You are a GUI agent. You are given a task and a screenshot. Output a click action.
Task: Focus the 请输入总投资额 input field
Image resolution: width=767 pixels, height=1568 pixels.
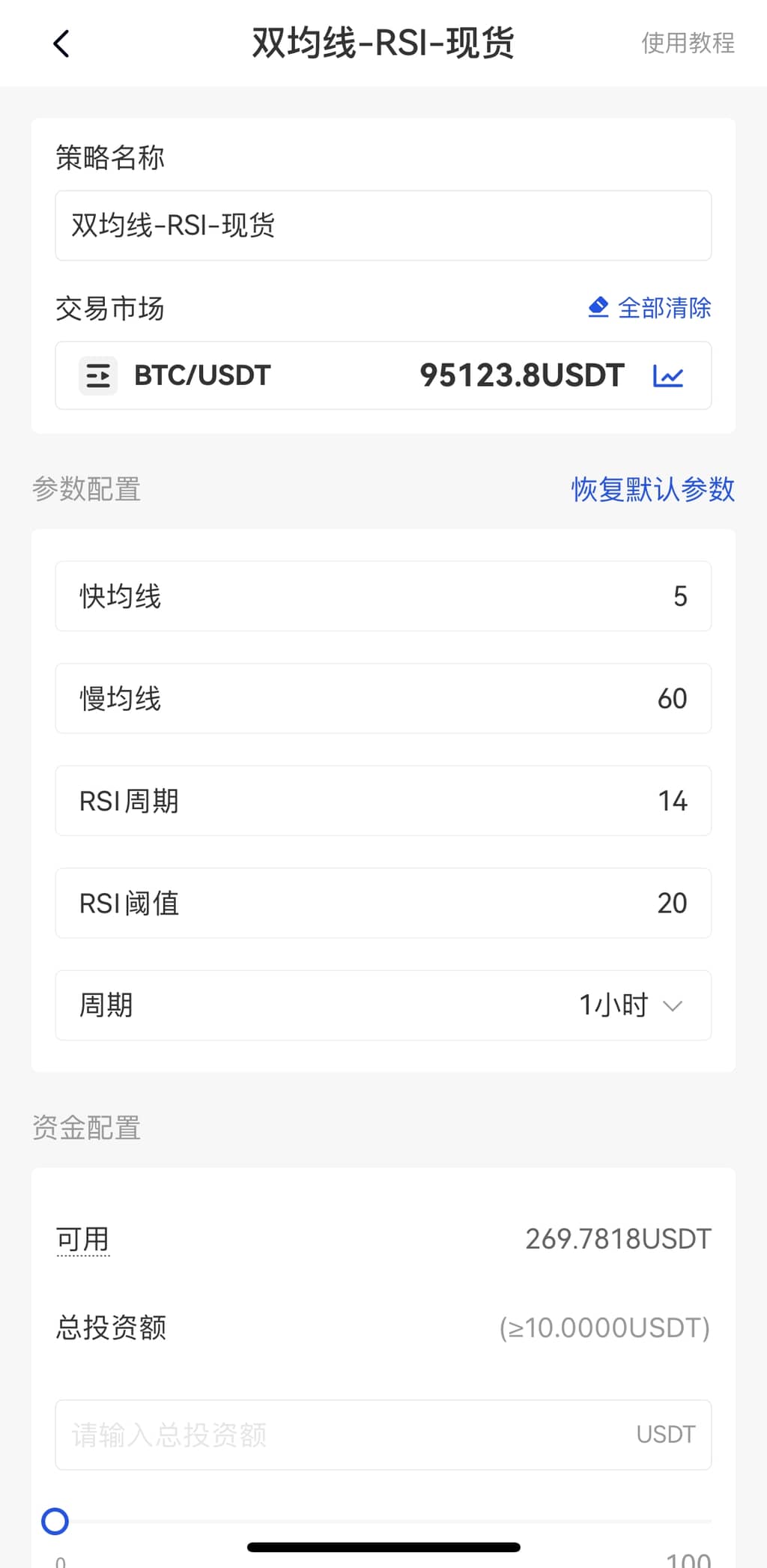(383, 1435)
